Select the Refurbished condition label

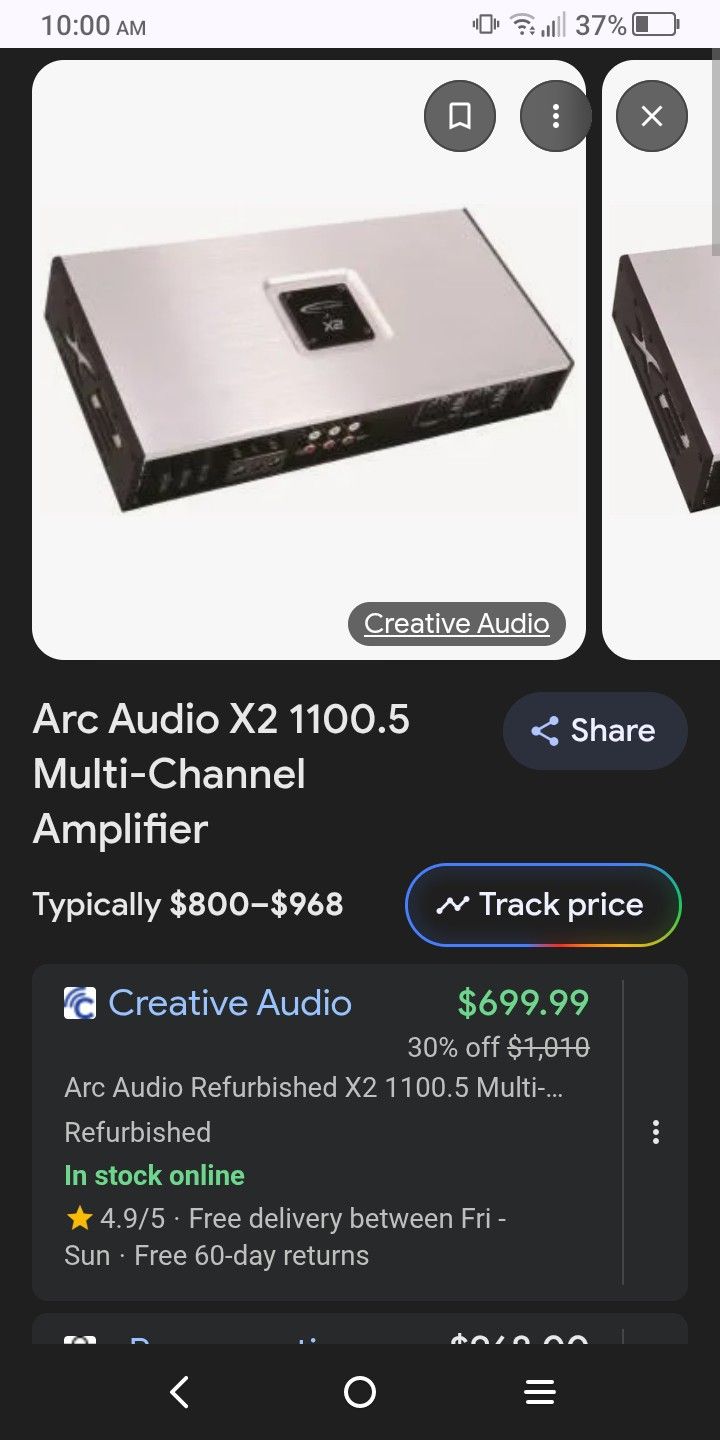tap(138, 1132)
